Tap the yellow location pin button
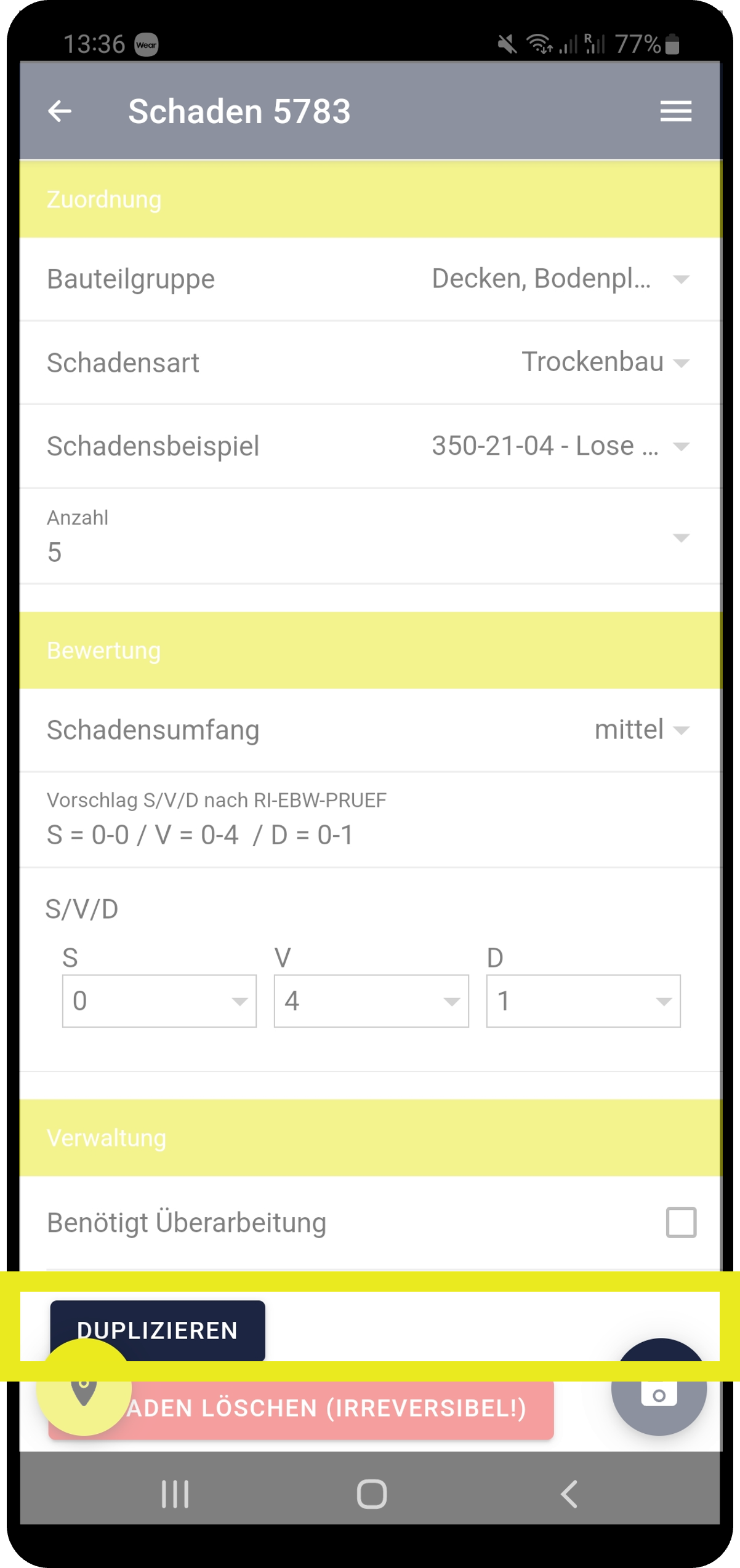This screenshot has height=1568, width=740. point(84,1388)
